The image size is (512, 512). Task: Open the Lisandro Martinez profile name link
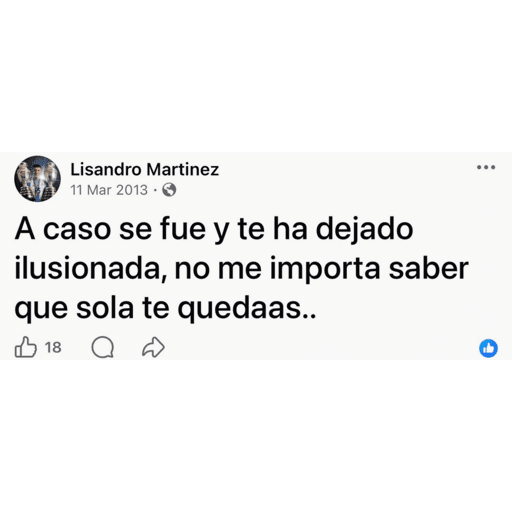tap(145, 169)
